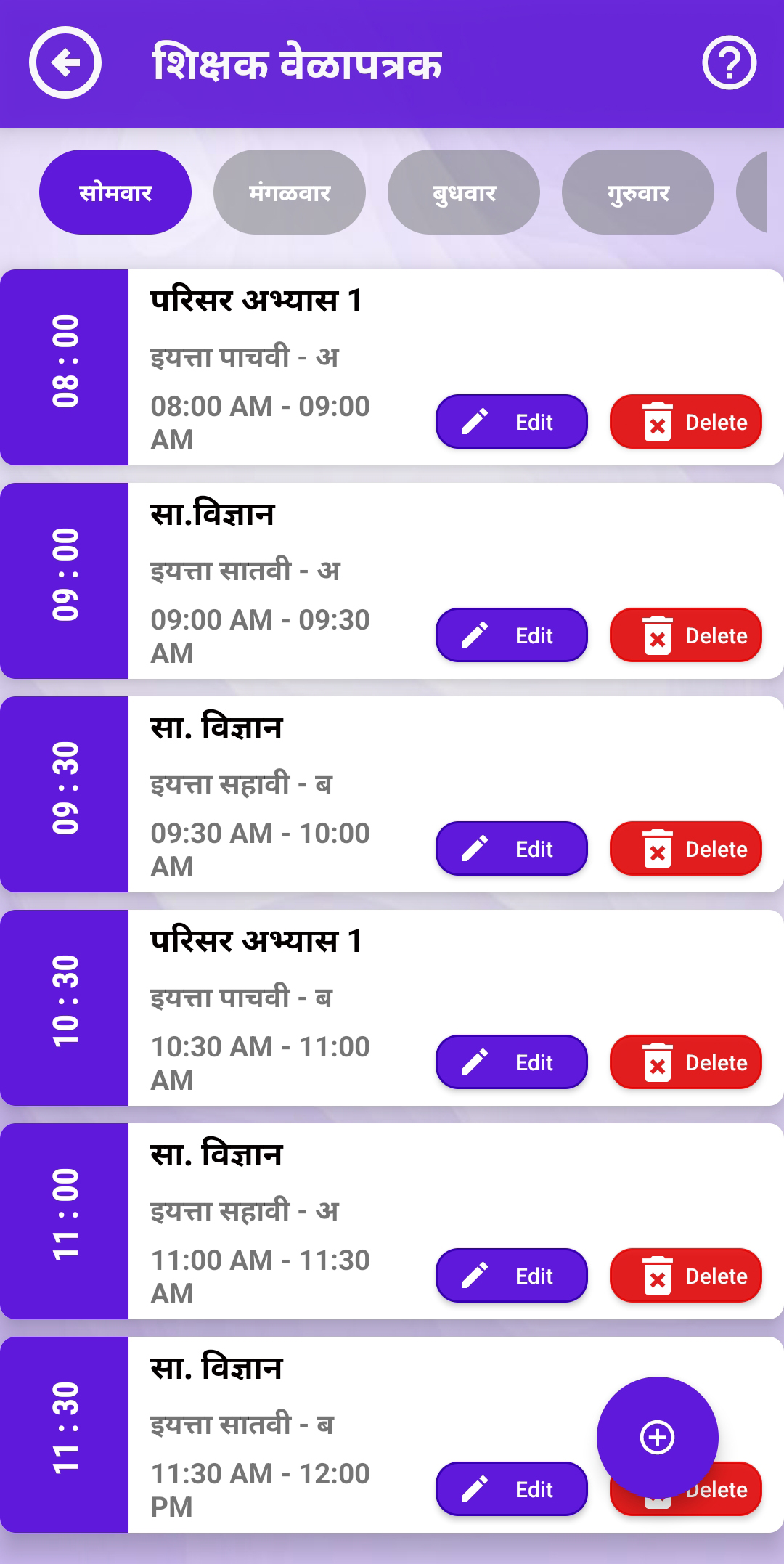Image resolution: width=784 pixels, height=1564 pixels.
Task: Switch to the गुरुवार day chip
Action: point(638,192)
